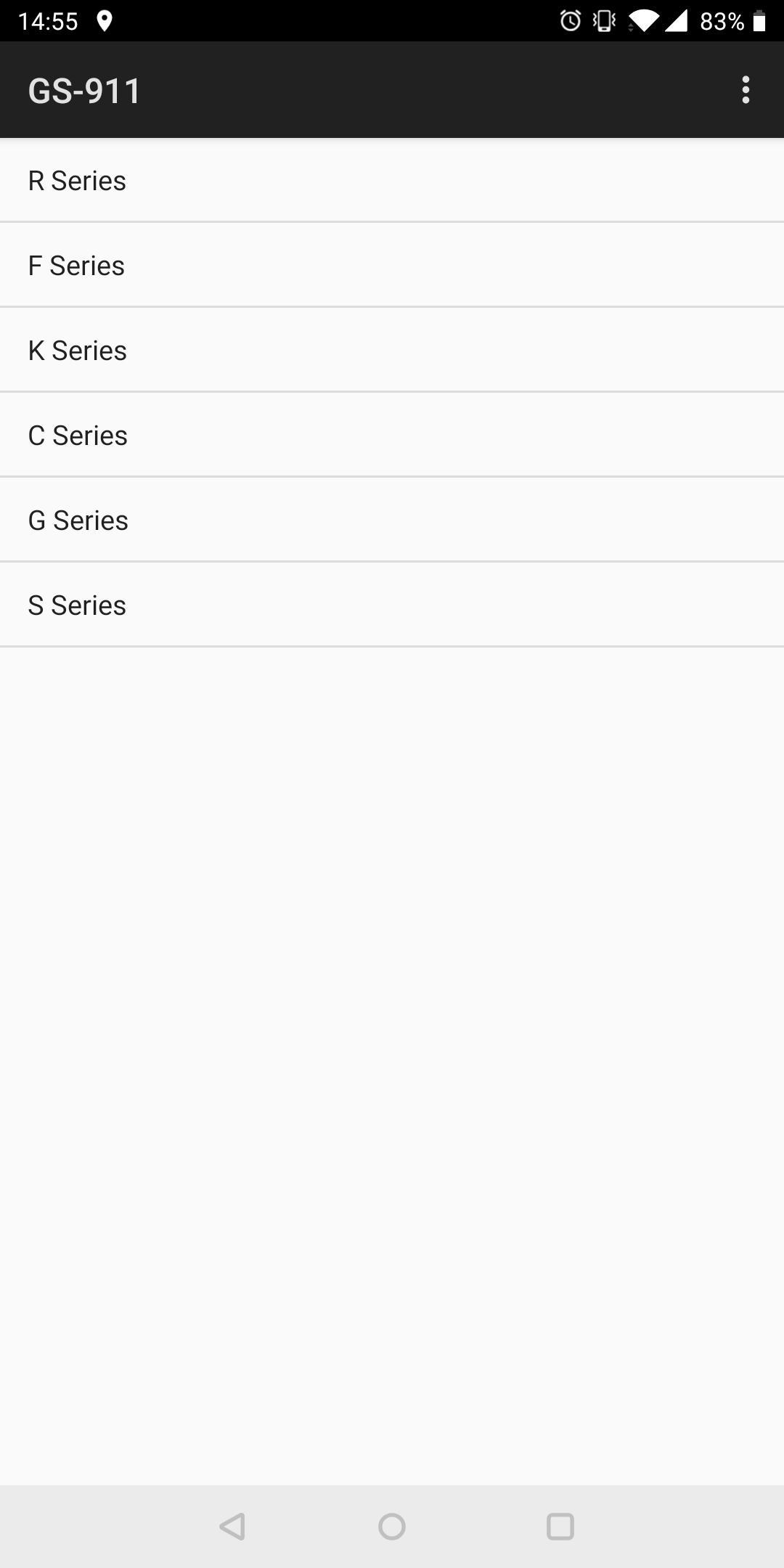Open the R Series row

click(392, 180)
